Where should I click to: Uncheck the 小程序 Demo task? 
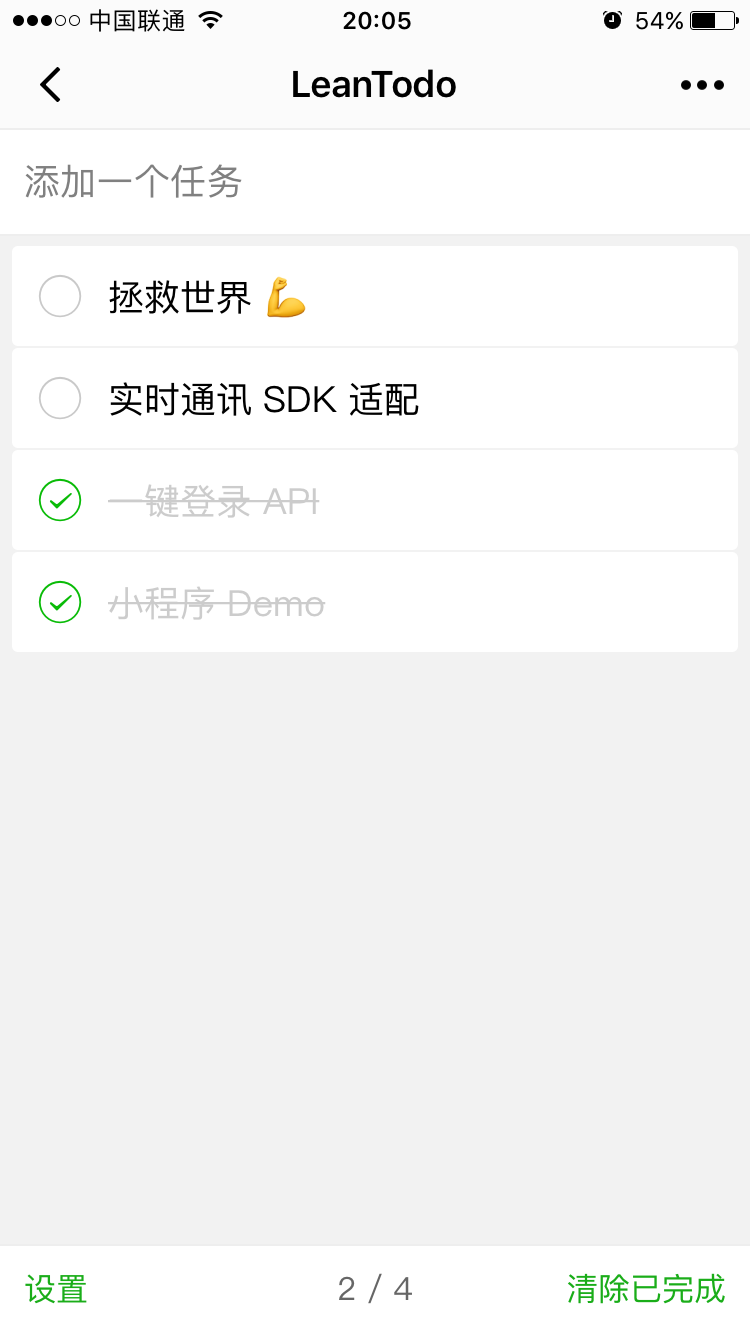(x=60, y=602)
